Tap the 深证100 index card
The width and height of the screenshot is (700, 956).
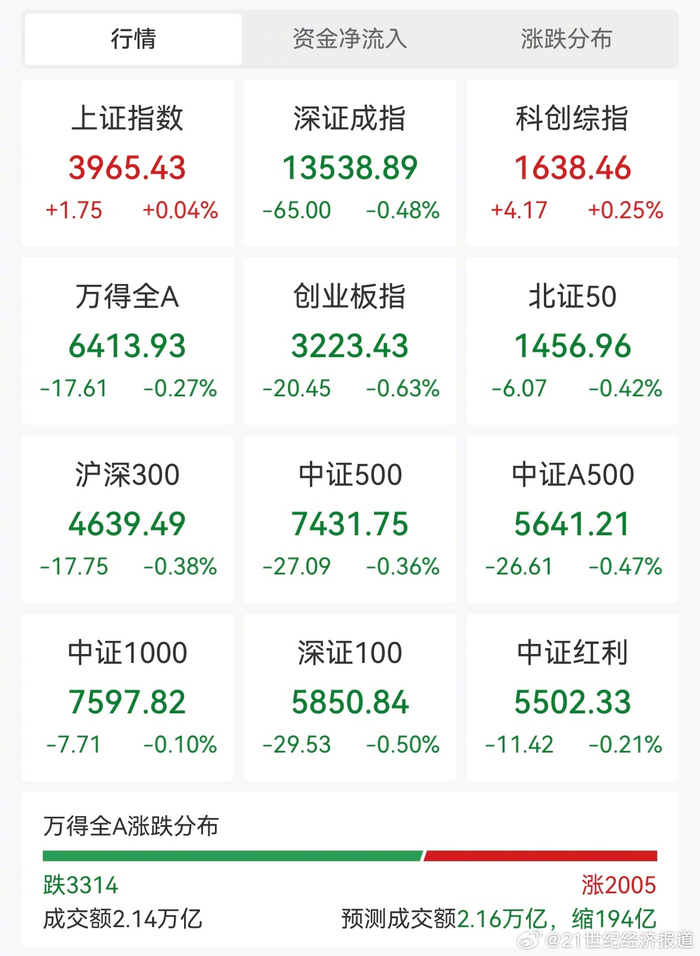pos(350,698)
